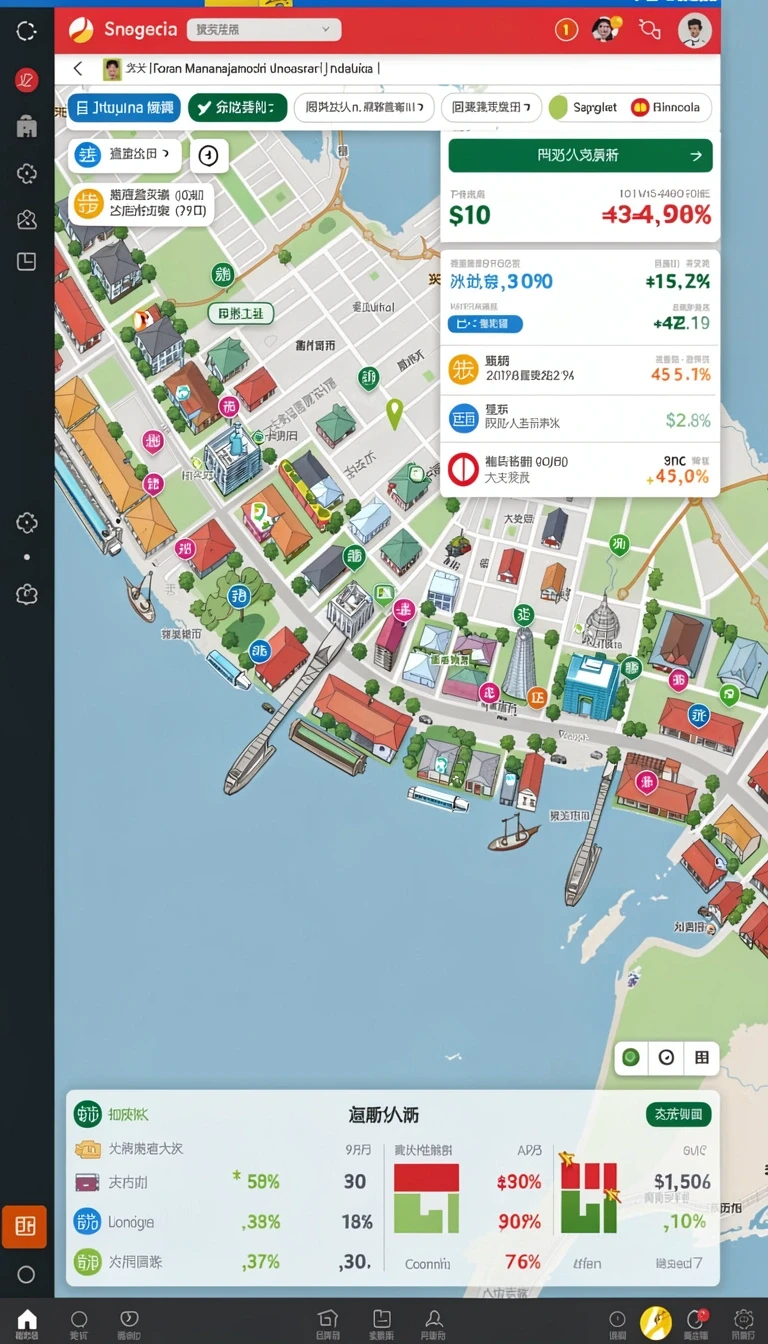768x1344 pixels.
Task: Open the row showing $2.8%
Action: coord(580,419)
